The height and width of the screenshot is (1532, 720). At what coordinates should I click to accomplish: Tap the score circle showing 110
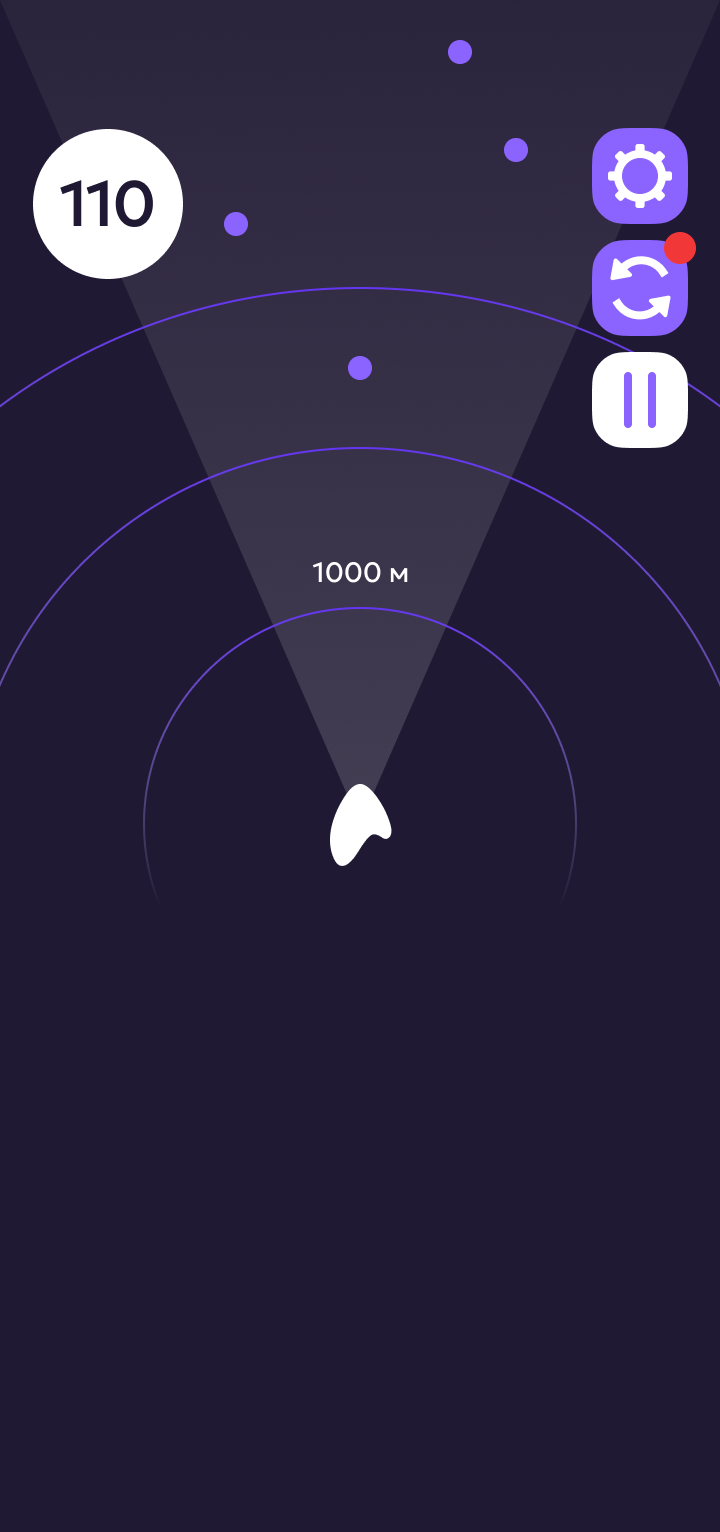pos(108,202)
